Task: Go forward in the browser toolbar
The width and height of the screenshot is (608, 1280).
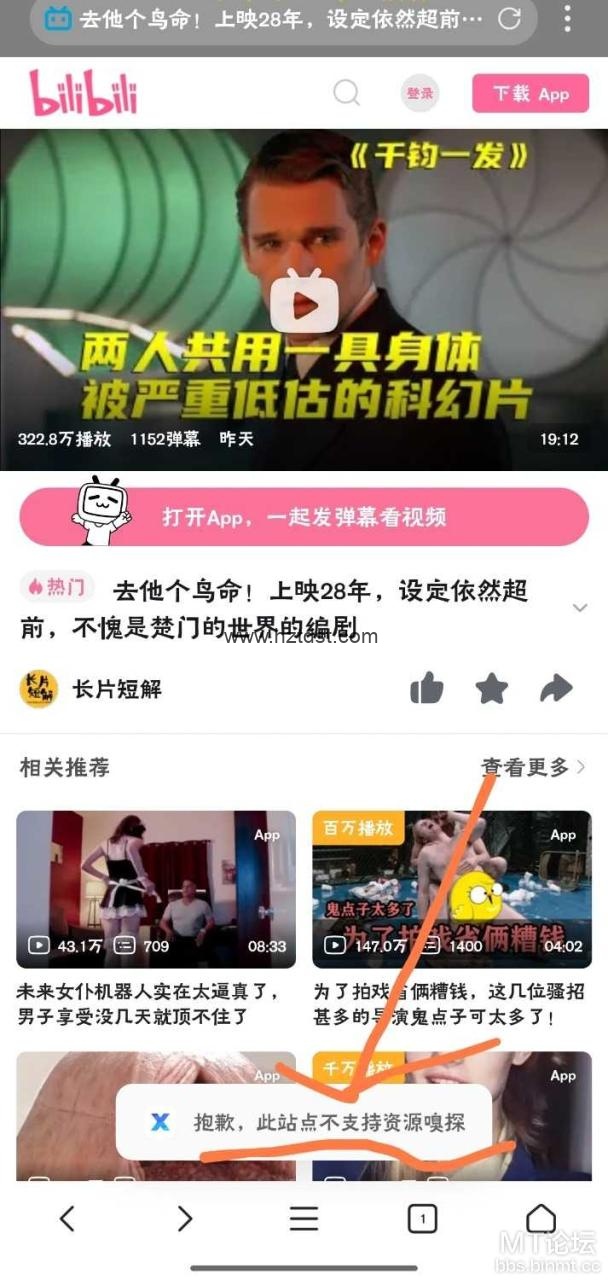Action: pos(185,1218)
